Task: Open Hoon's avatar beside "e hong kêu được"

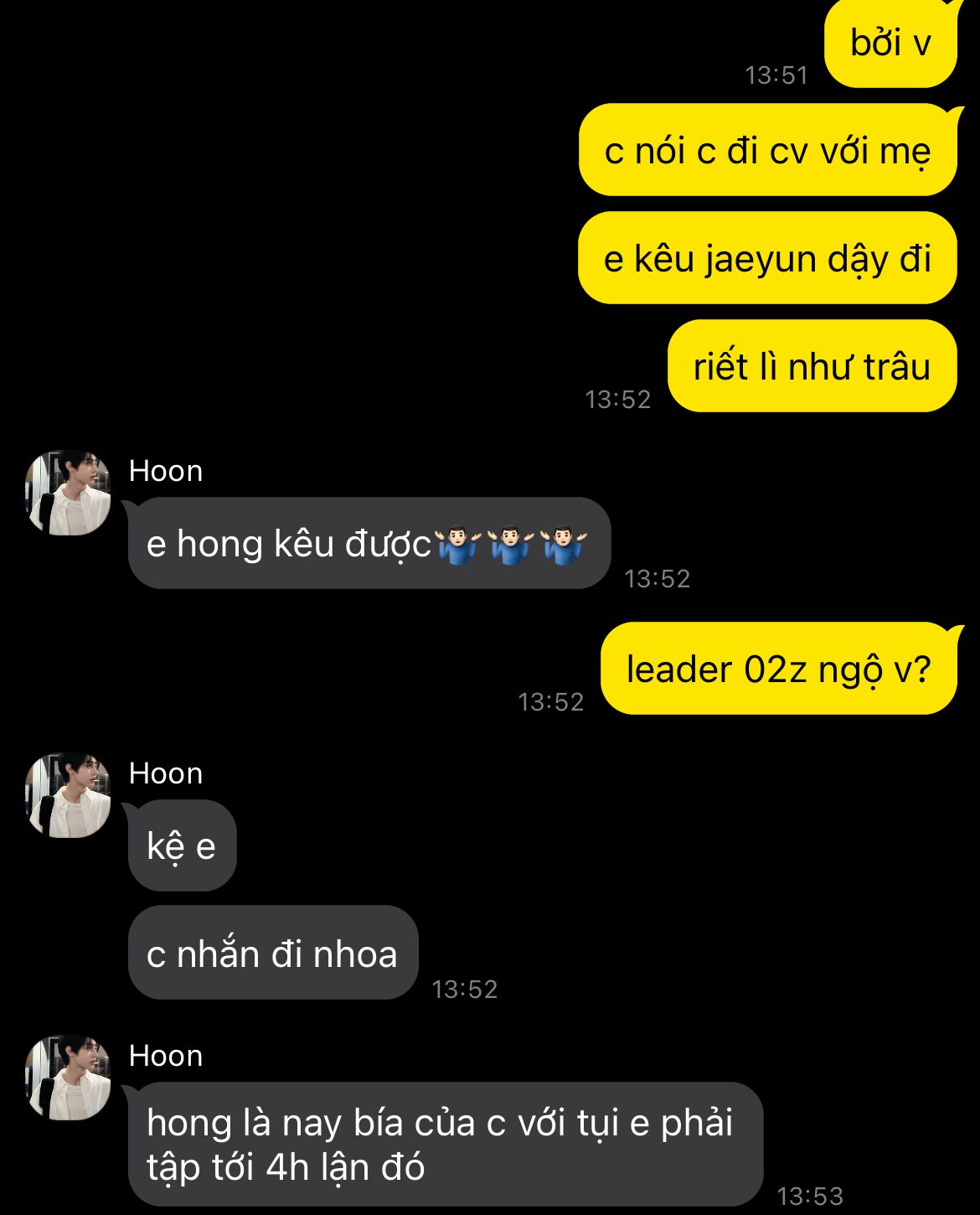Action: [x=68, y=493]
